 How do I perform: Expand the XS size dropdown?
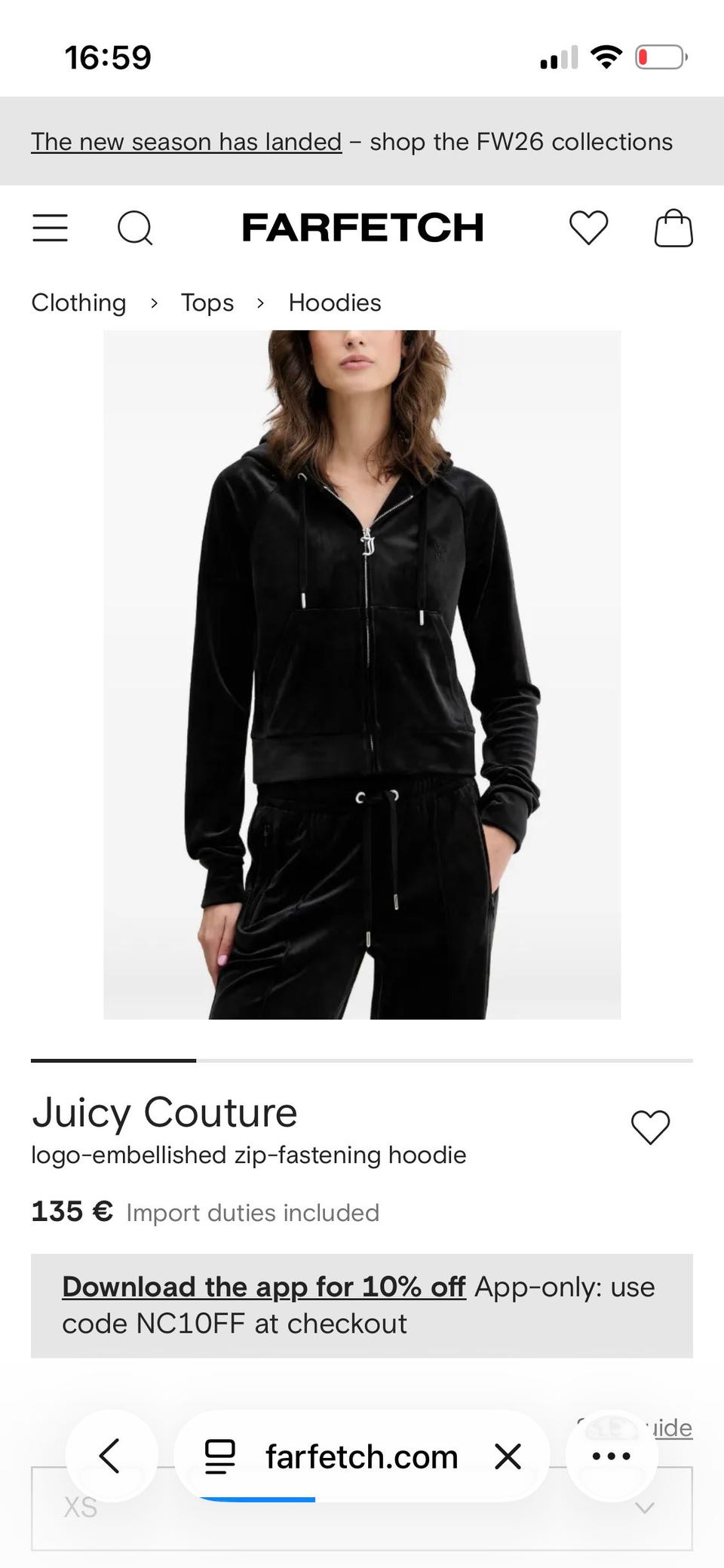coord(362,1508)
